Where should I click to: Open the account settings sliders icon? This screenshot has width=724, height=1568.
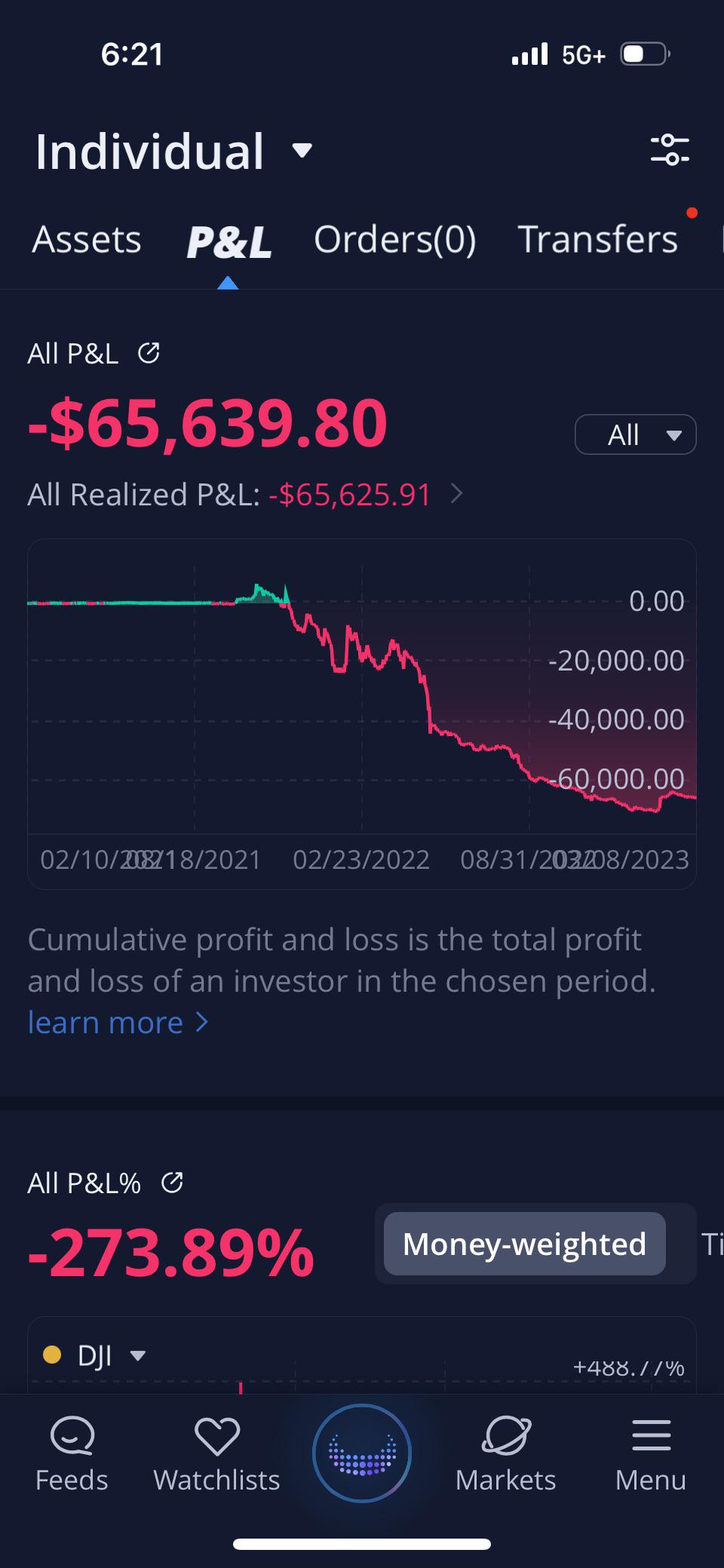click(670, 149)
